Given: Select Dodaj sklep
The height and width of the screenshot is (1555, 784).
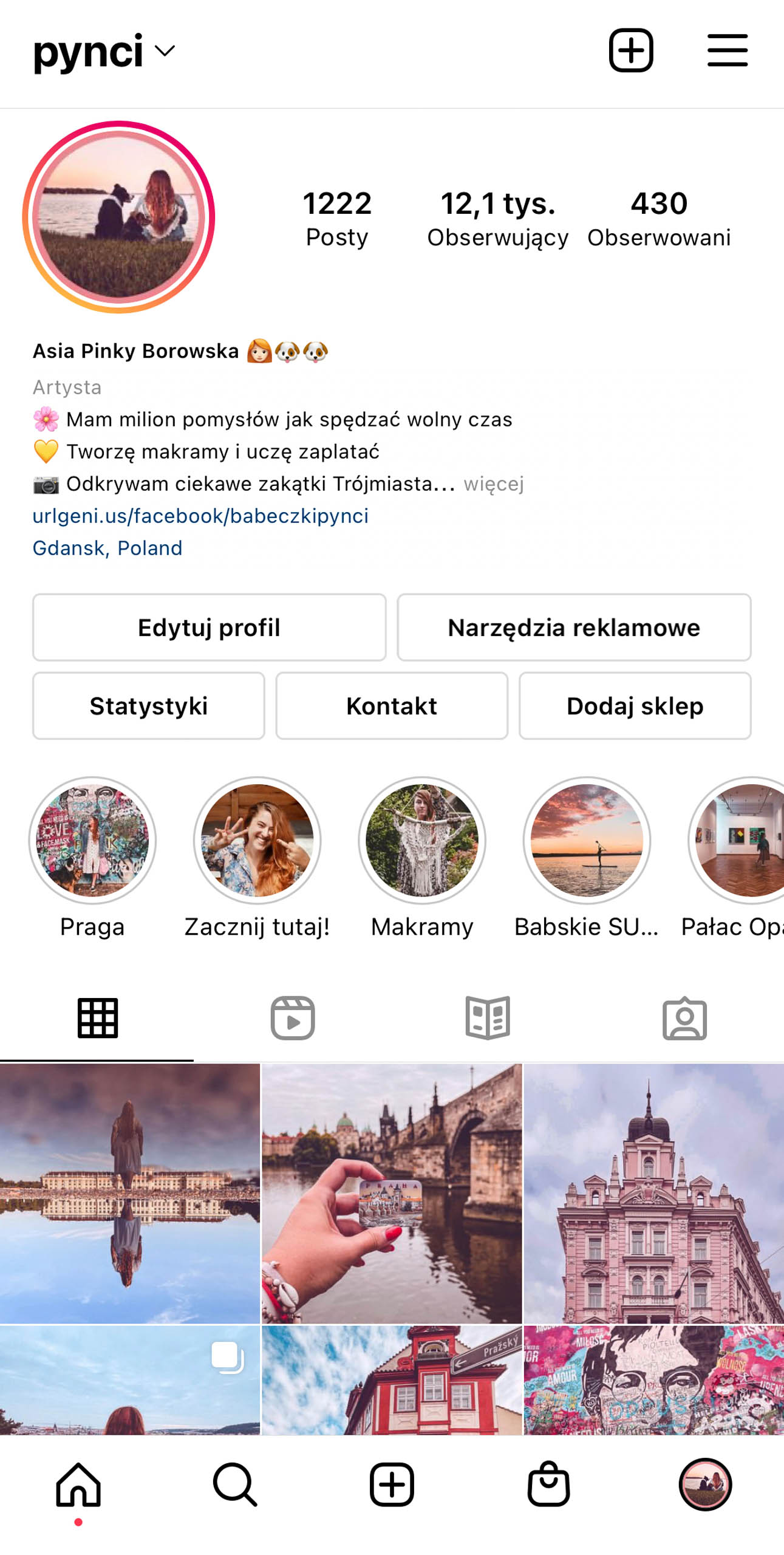Looking at the screenshot, I should coord(635,705).
